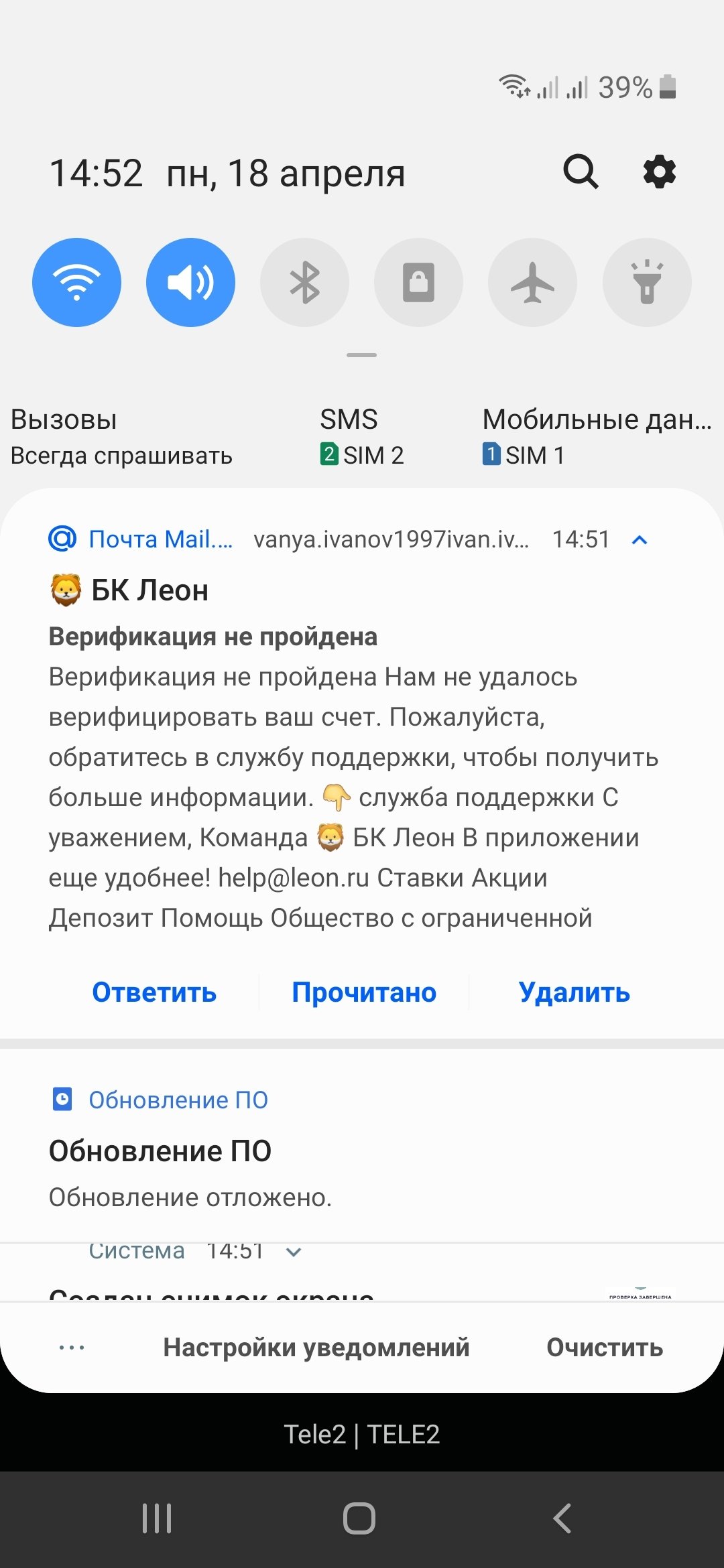Open Настройки уведомлений
This screenshot has width=724, height=1568.
point(316,1348)
